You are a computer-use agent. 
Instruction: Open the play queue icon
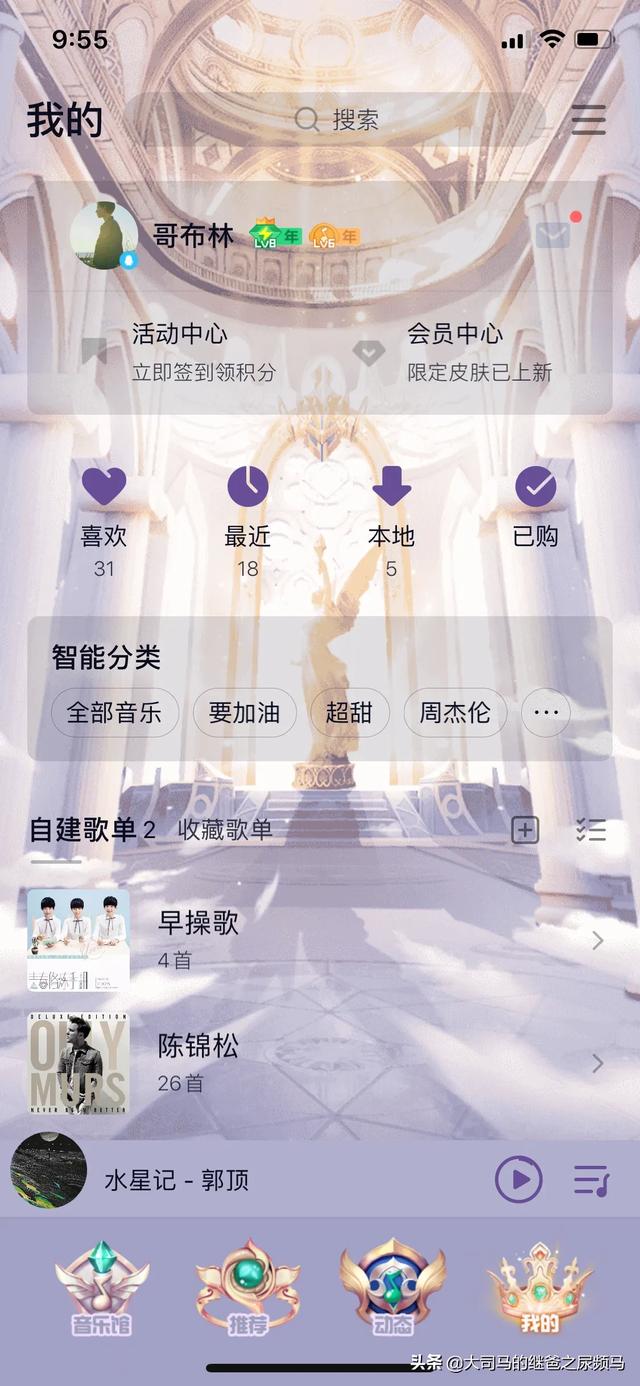591,1180
